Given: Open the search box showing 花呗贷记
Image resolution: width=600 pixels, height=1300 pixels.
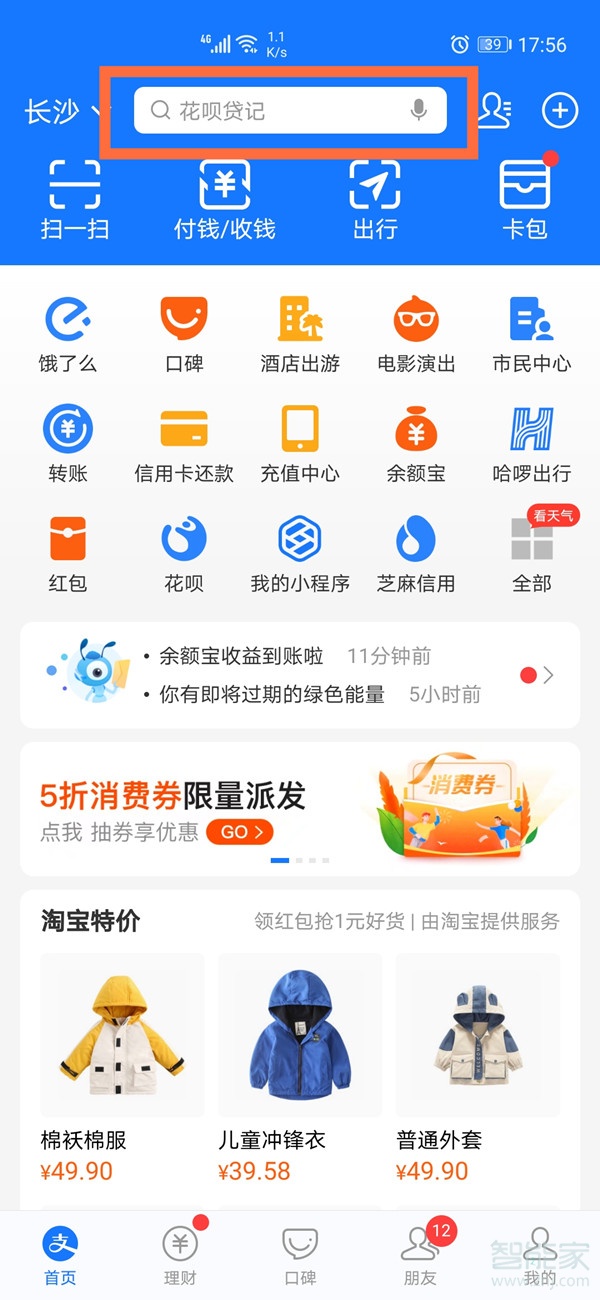Looking at the screenshot, I should (280, 110).
